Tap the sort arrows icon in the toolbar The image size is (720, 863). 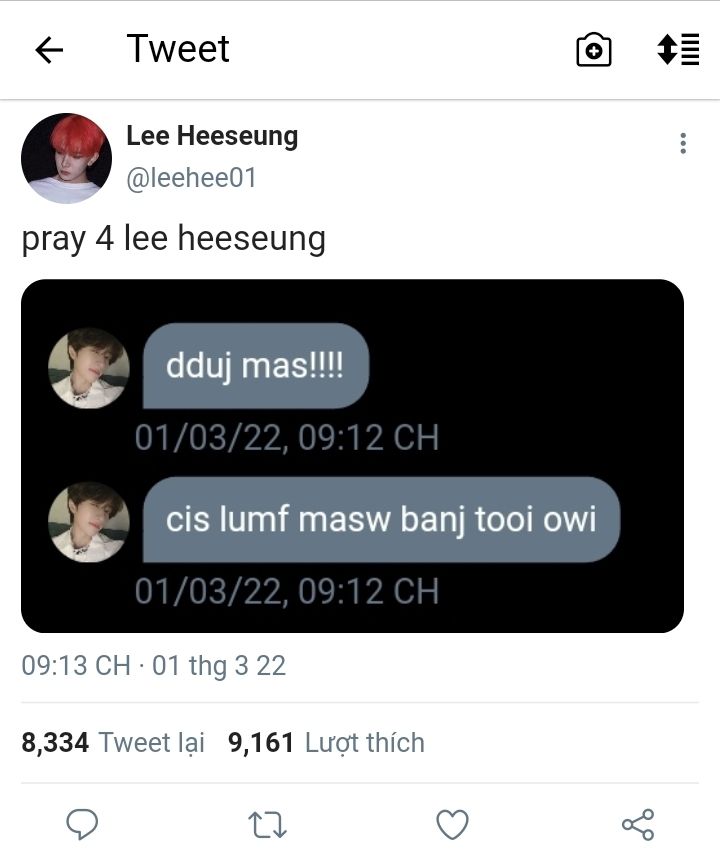pos(677,50)
